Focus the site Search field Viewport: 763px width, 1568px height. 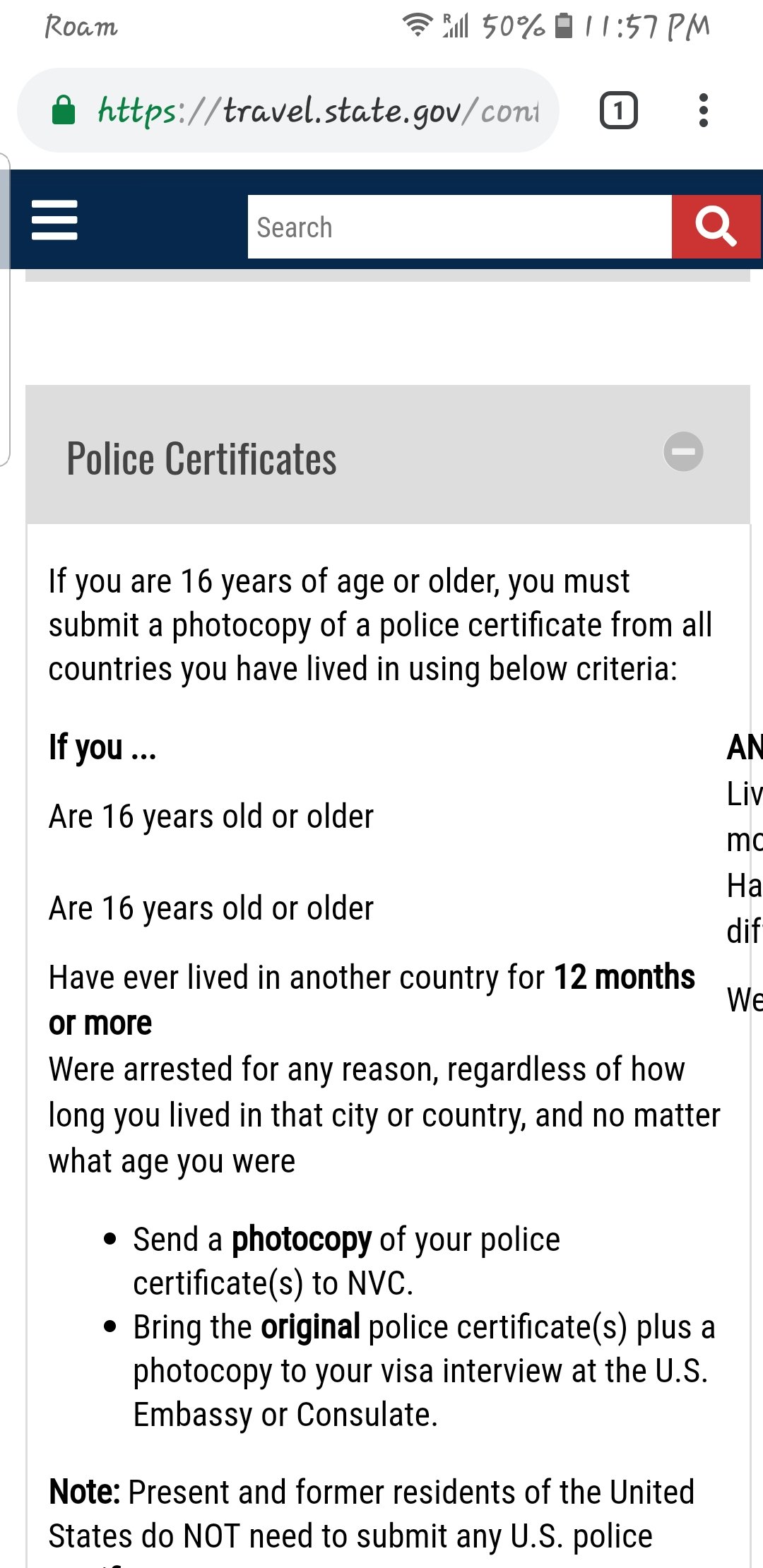coord(459,227)
